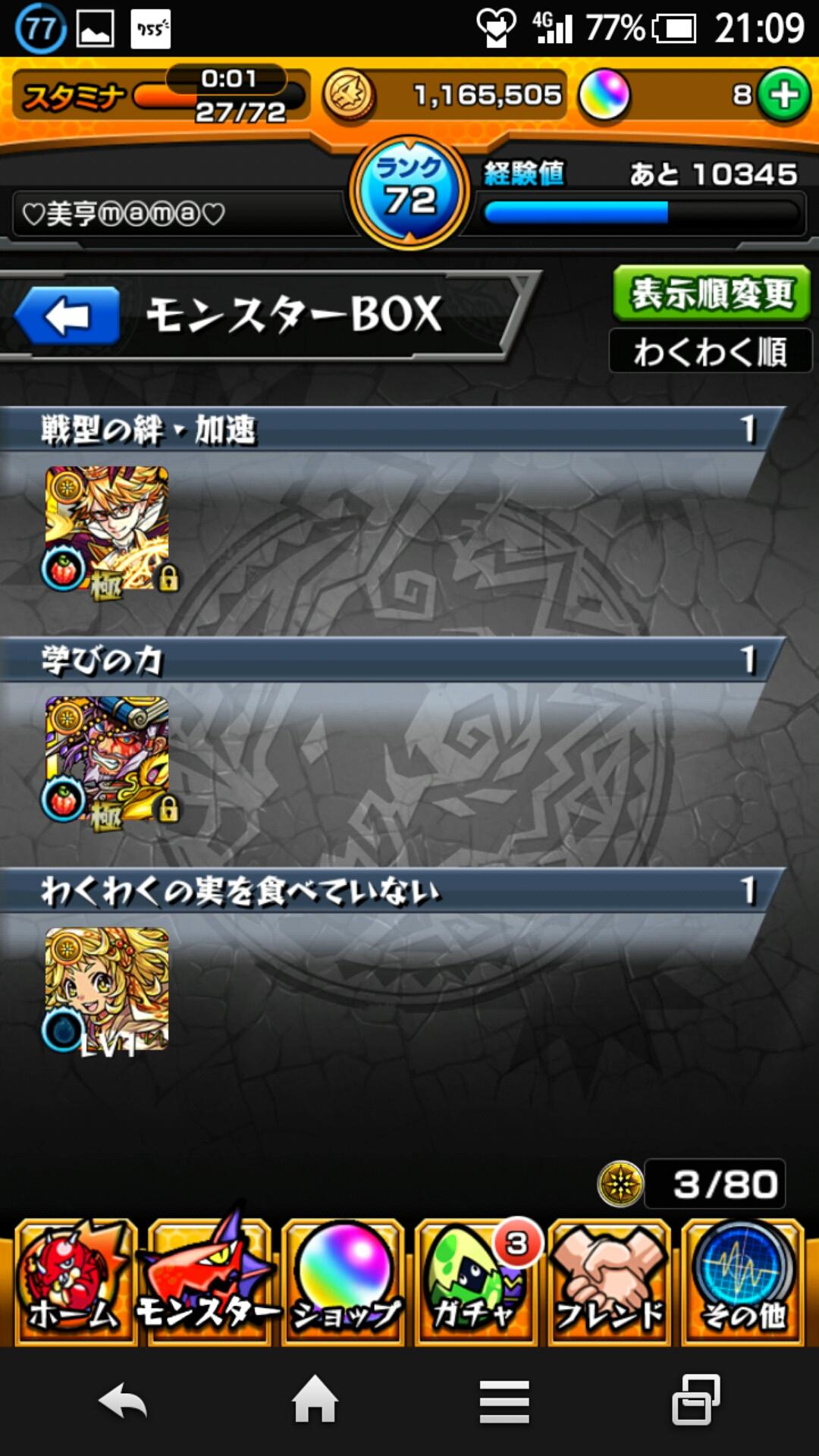The width and height of the screenshot is (819, 1456).
Task: Tap the green 表示順変更 sort button
Action: tap(711, 293)
